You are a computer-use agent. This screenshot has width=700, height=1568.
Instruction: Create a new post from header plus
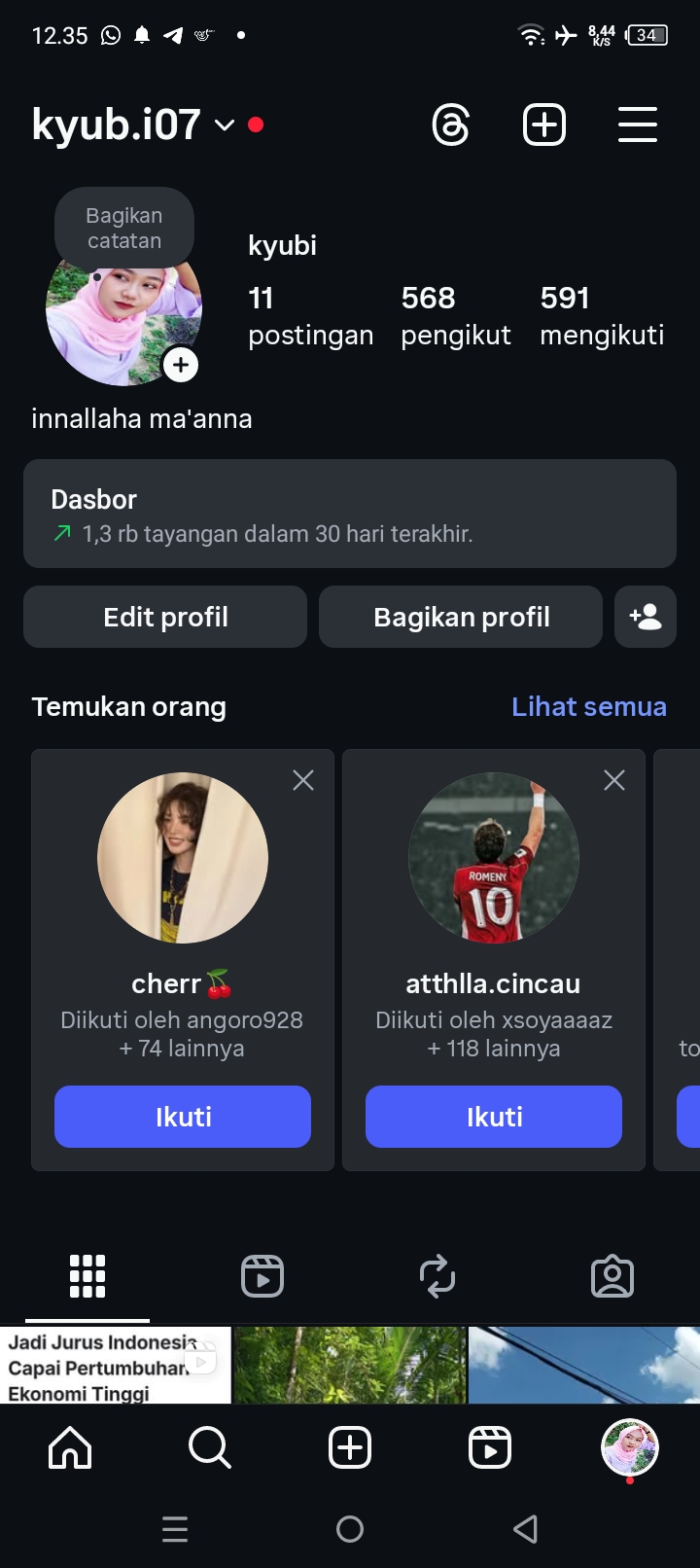coord(544,125)
